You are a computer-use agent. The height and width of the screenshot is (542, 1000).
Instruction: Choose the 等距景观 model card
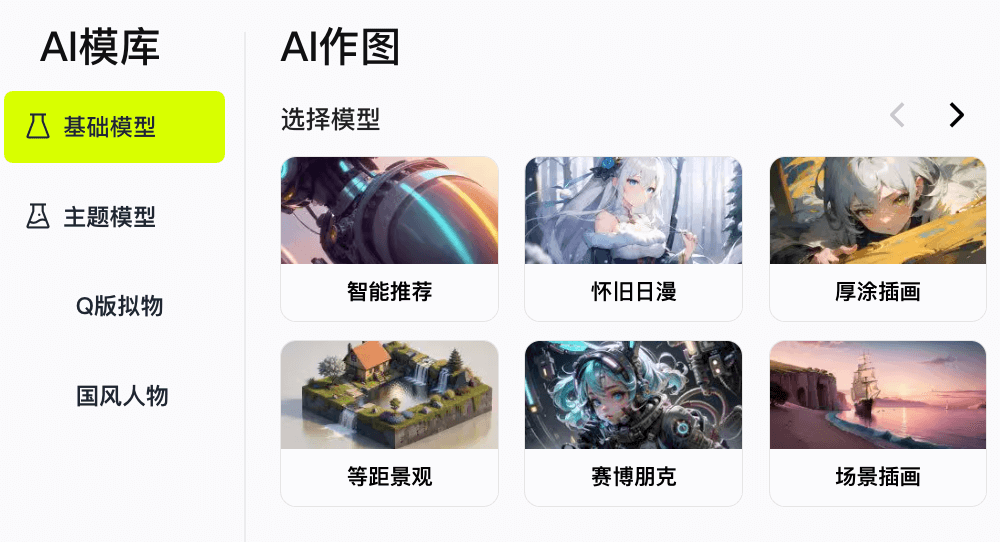tap(389, 423)
